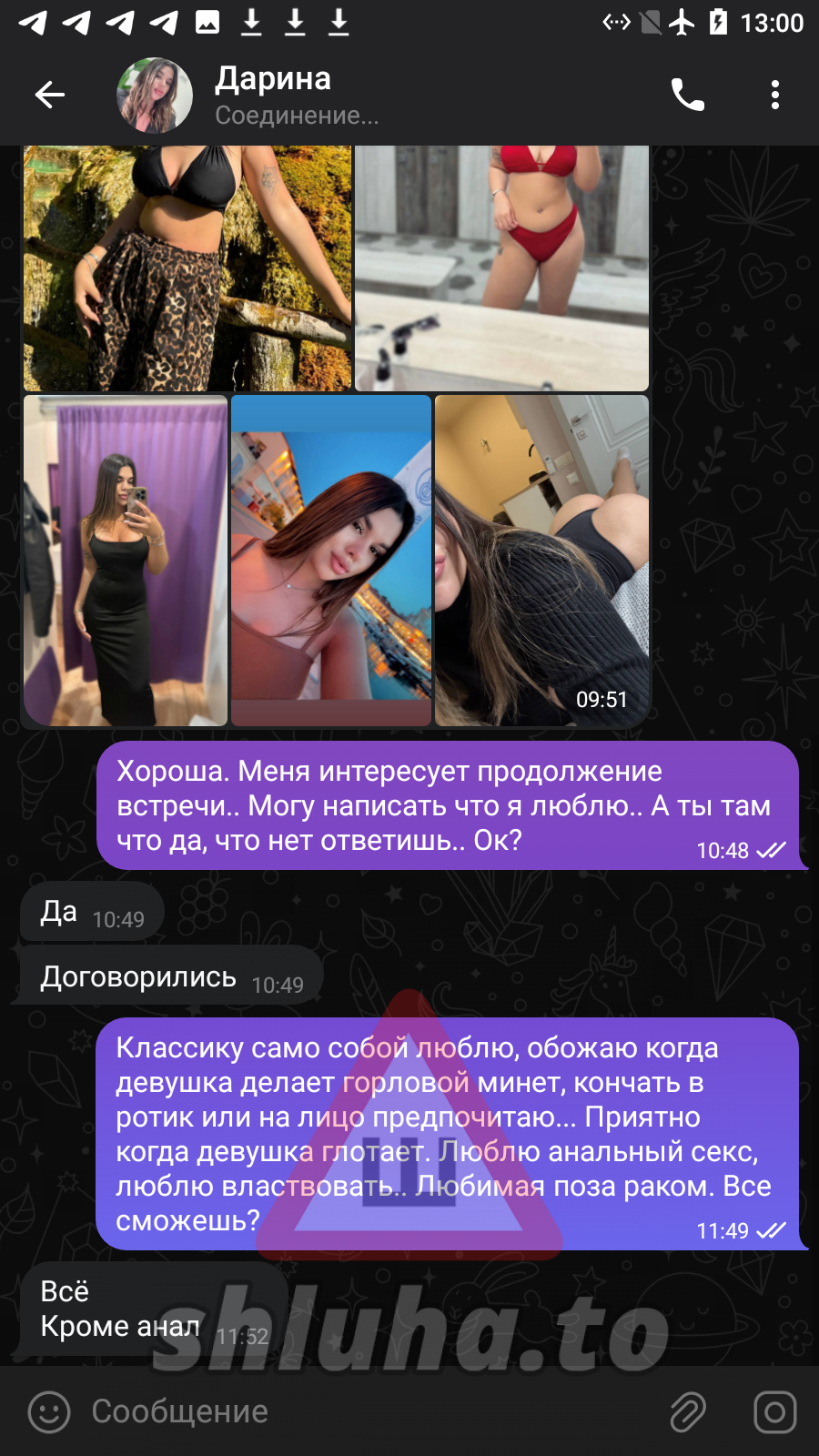819x1456 pixels.
Task: Open the three-dot overflow menu
Action: pyautogui.click(x=774, y=95)
